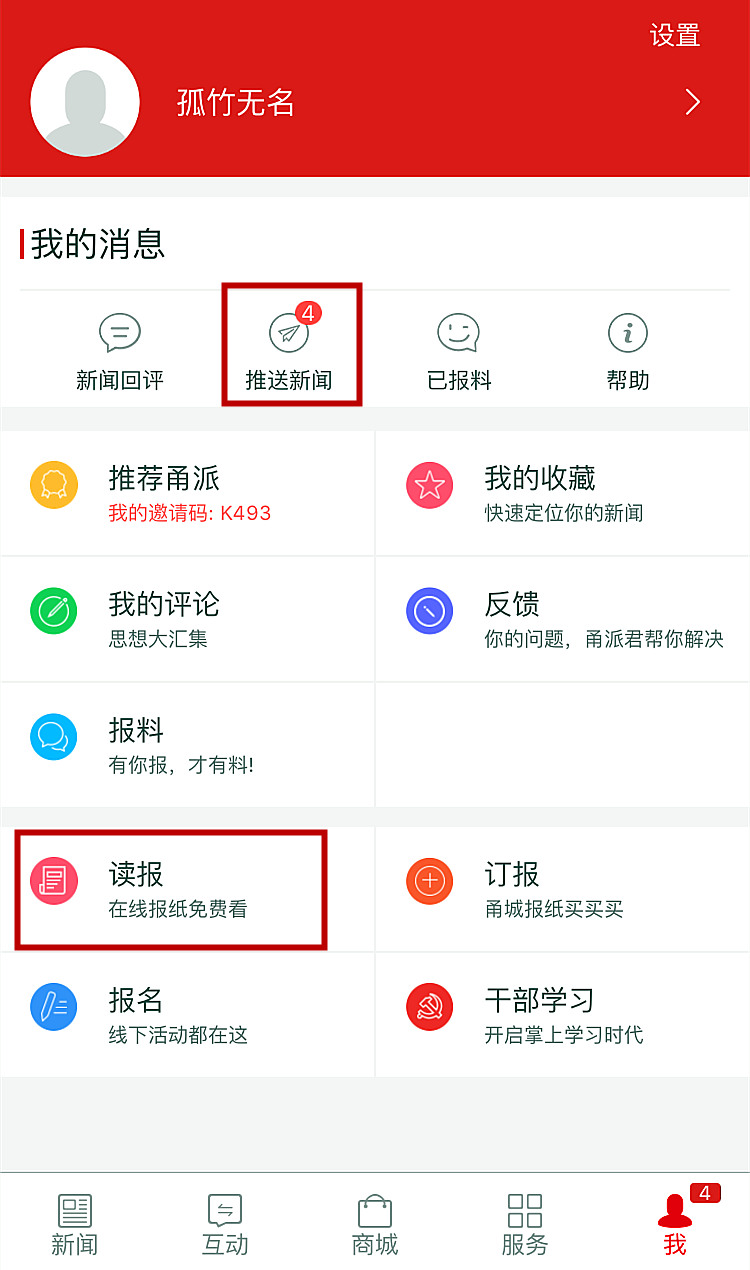
Task: Tap the 报名 signup pen icon
Action: coord(54,1006)
